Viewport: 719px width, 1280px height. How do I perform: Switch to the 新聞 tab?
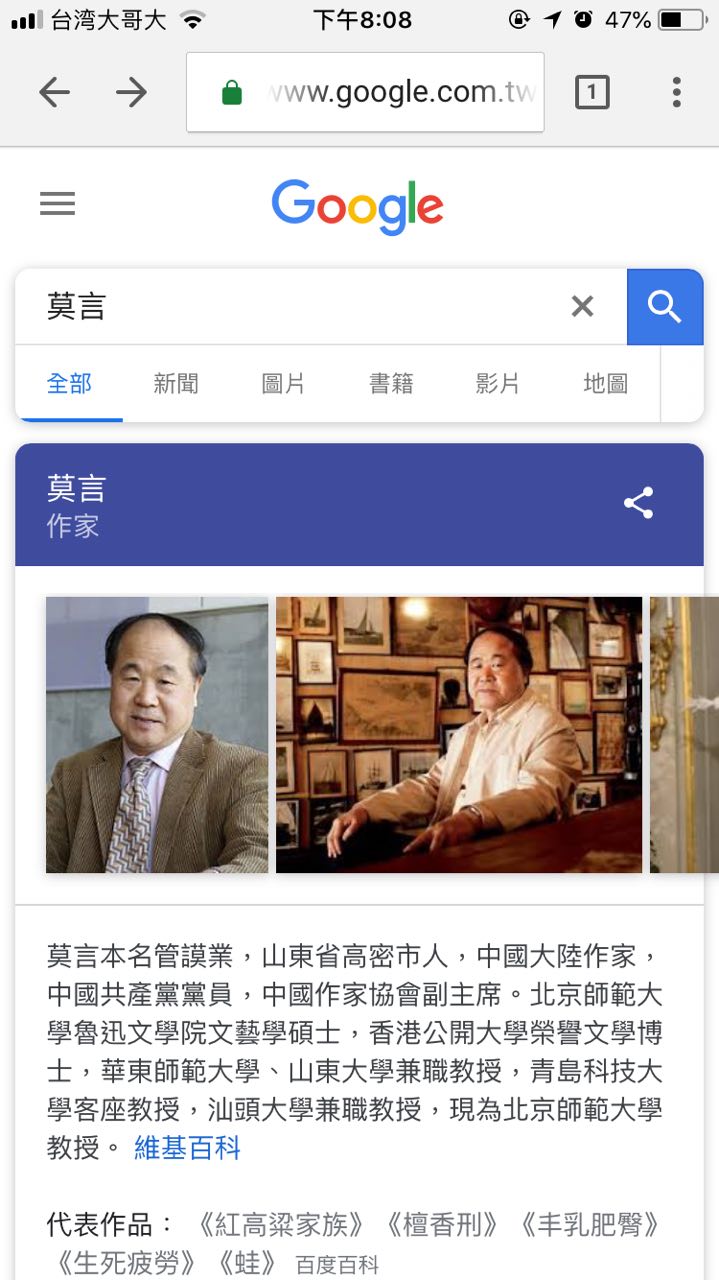(176, 383)
